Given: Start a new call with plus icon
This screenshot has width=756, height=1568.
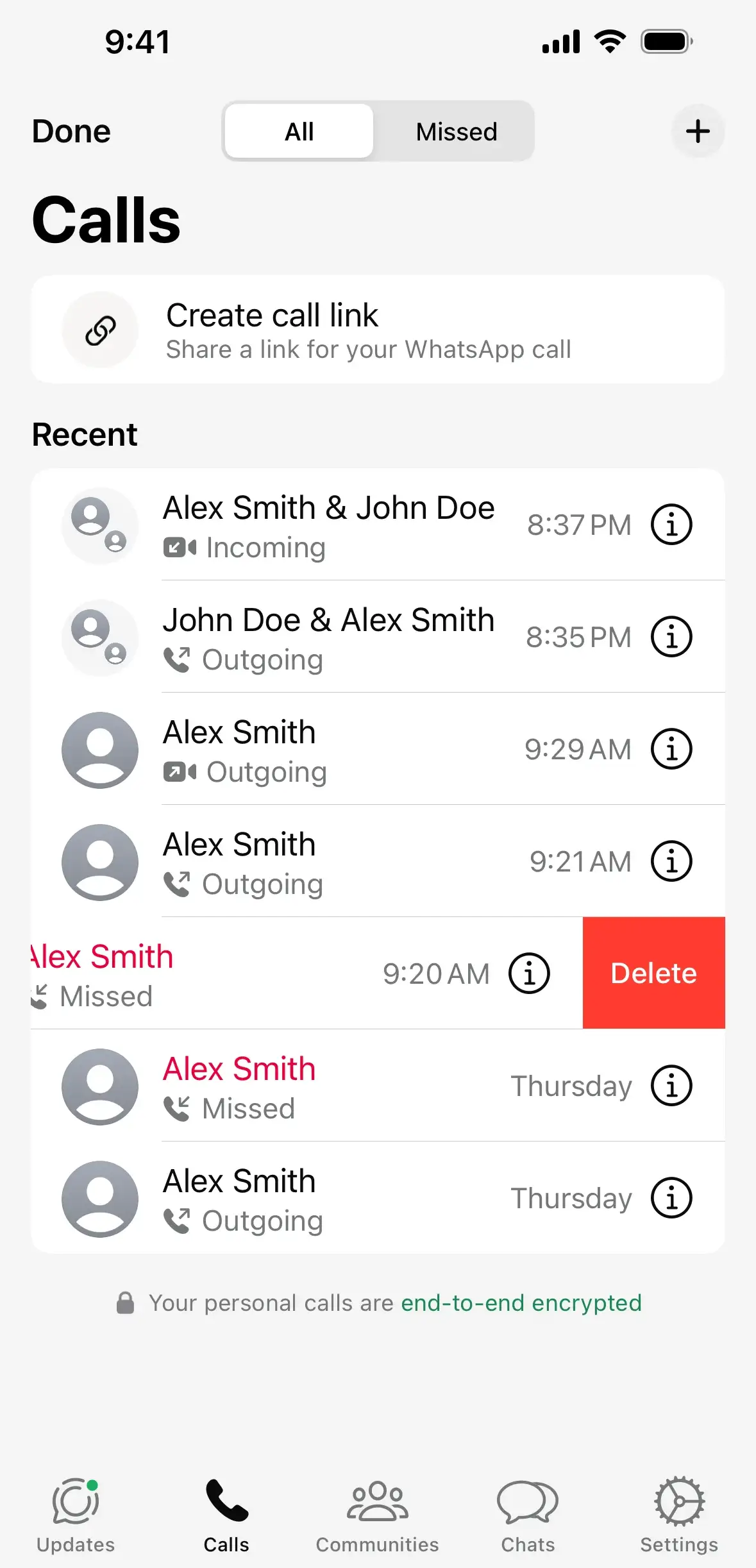Looking at the screenshot, I should [x=698, y=131].
